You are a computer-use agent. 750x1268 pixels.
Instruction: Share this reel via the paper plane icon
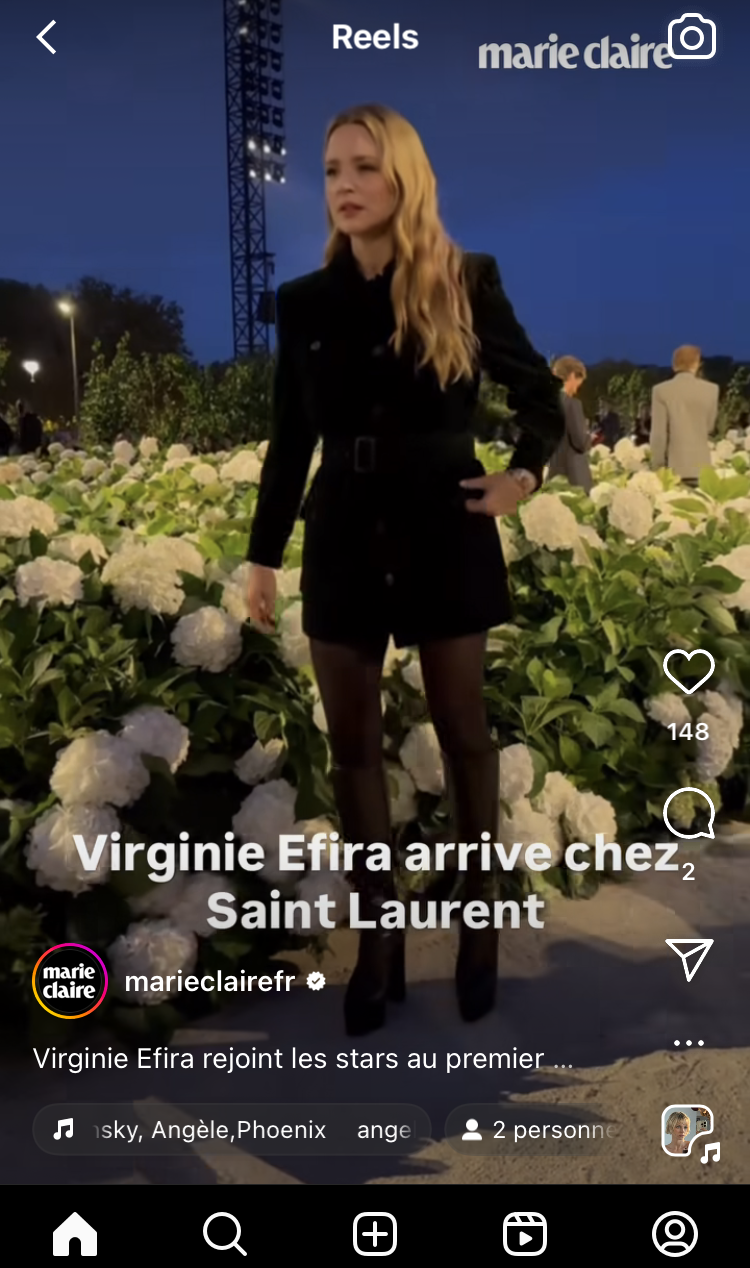[689, 958]
